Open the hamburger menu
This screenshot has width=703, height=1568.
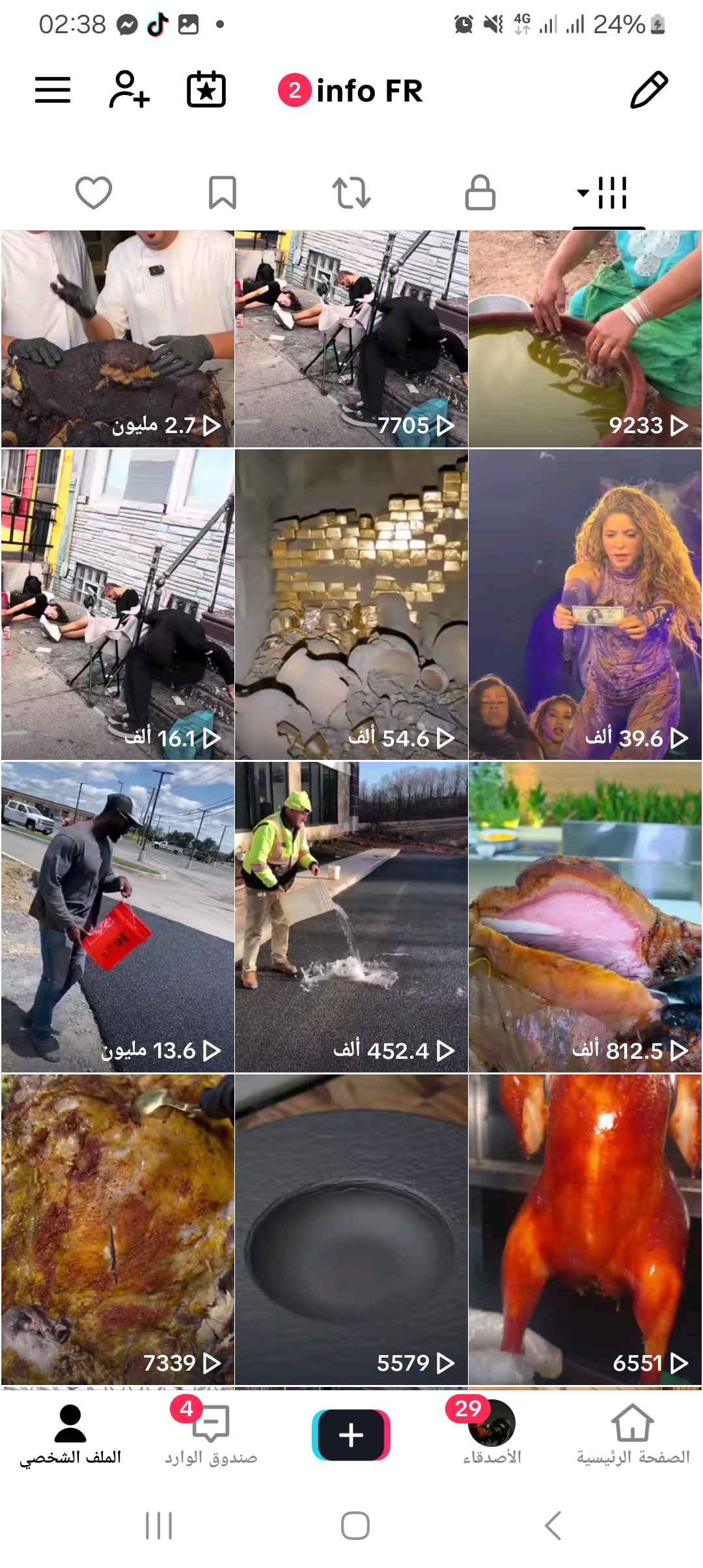[53, 90]
